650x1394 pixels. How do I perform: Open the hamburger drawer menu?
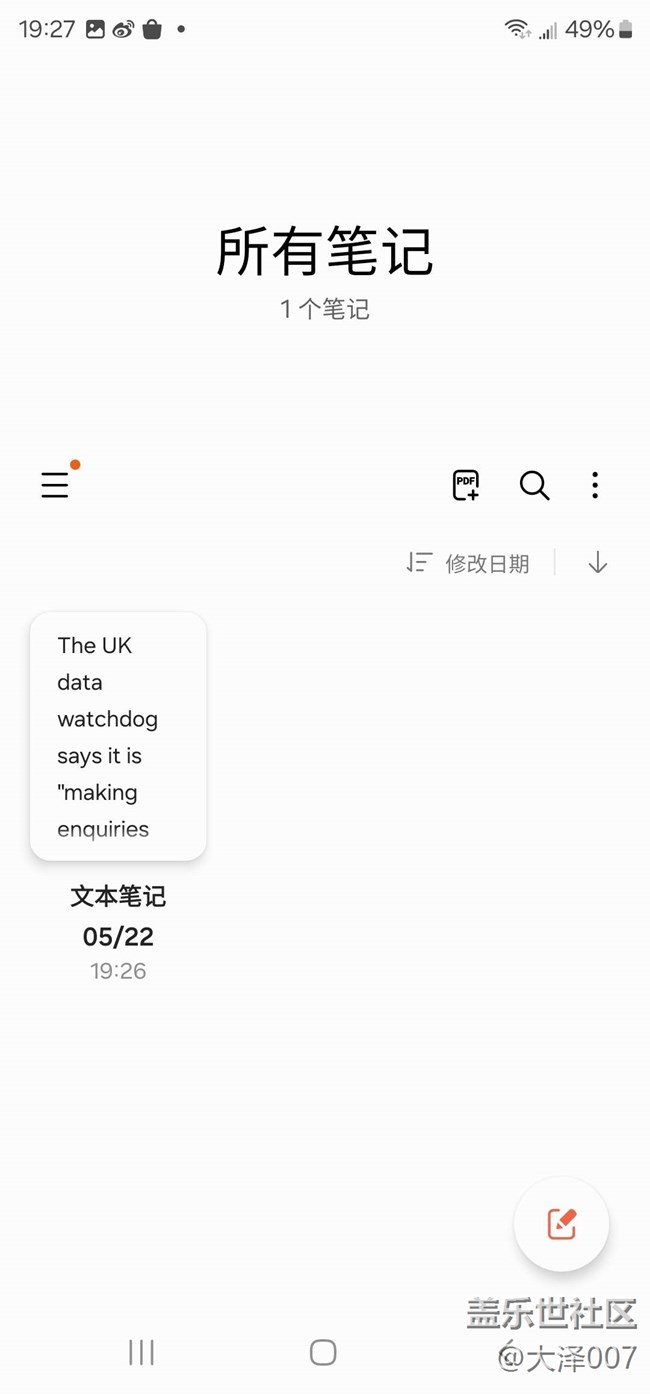[x=55, y=486]
